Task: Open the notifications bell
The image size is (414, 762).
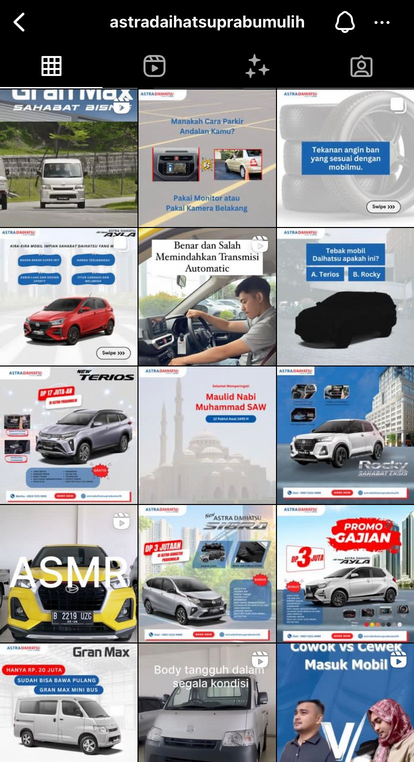Action: 345,22
